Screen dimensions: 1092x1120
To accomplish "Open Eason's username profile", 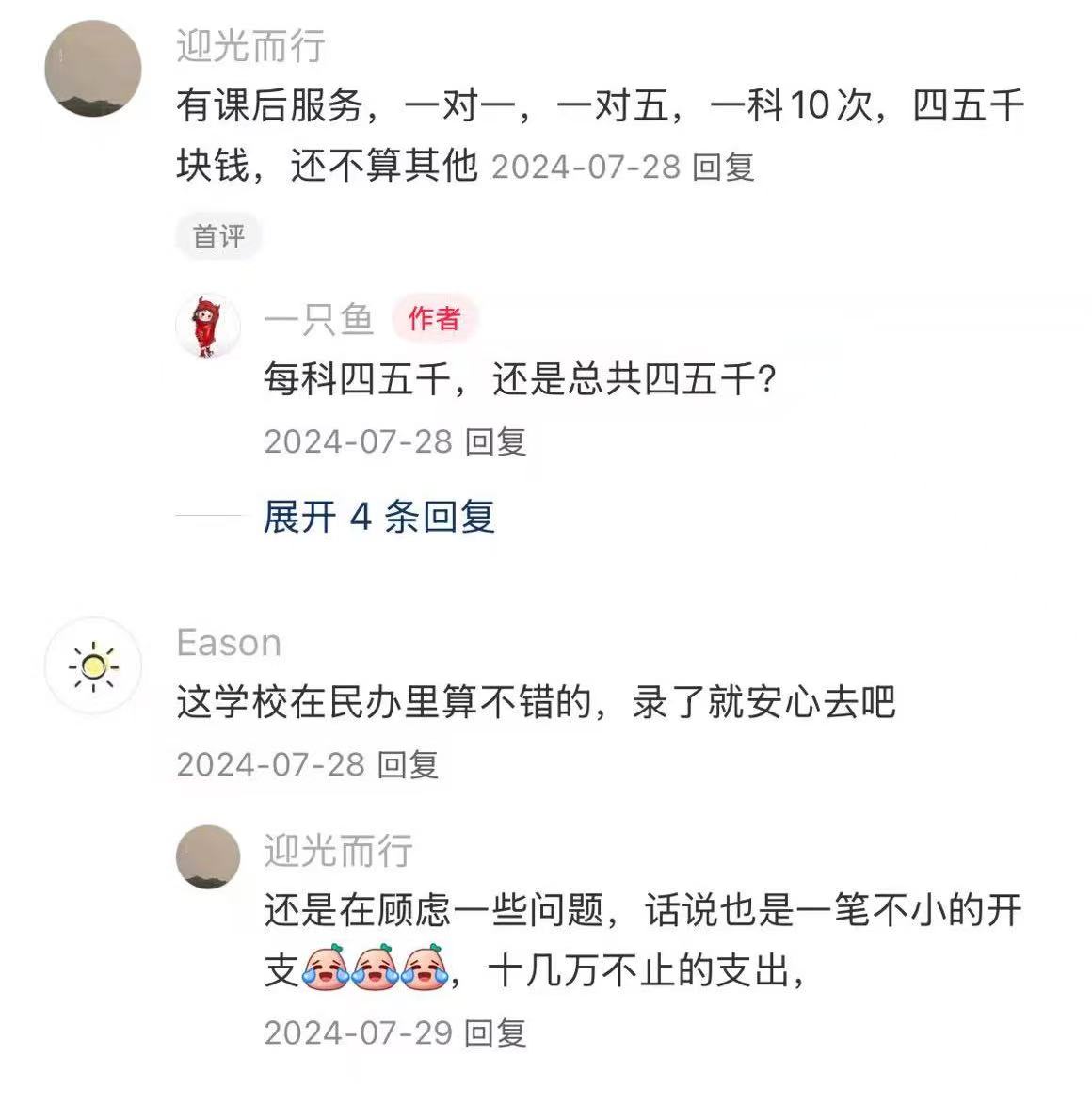I will (x=229, y=643).
